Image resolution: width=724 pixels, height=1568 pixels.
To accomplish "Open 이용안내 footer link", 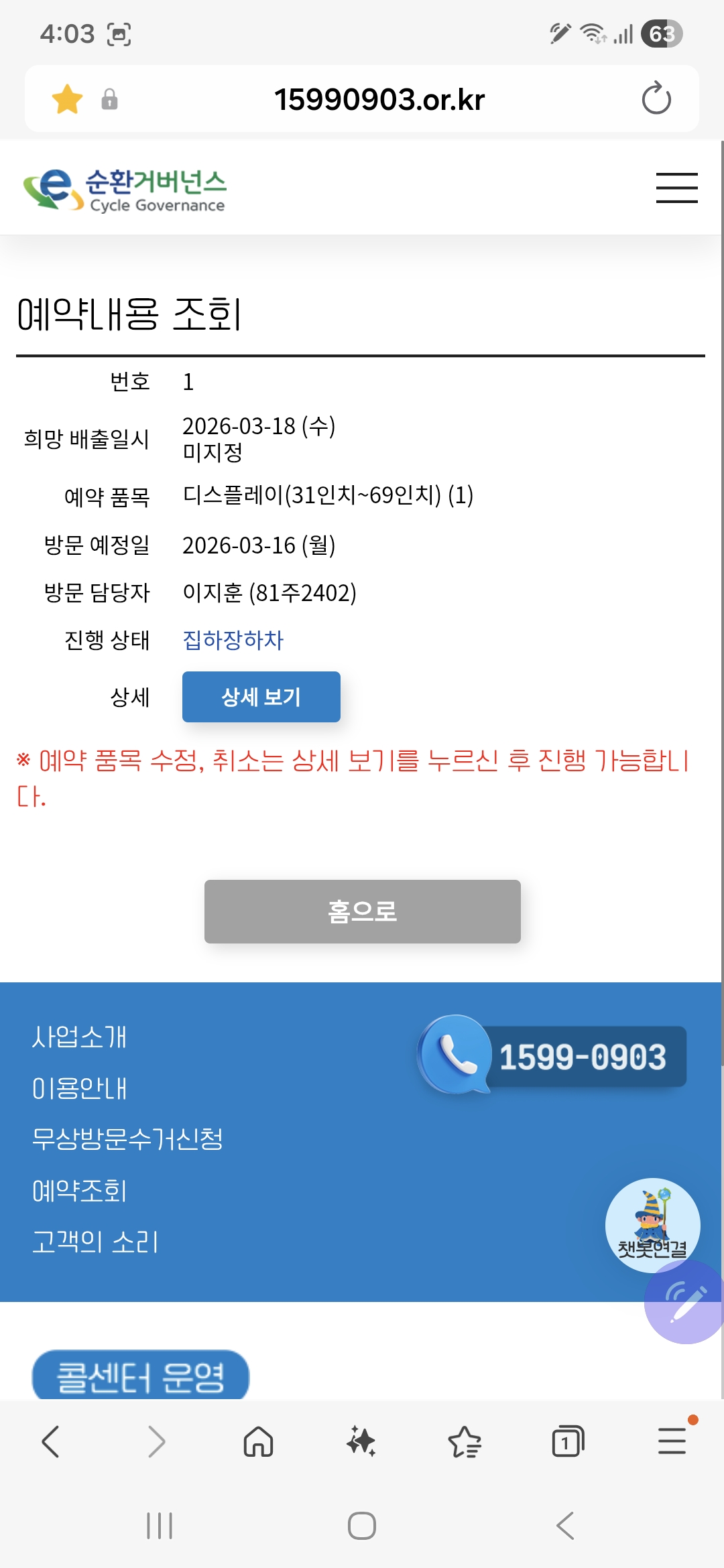I will click(x=79, y=1088).
